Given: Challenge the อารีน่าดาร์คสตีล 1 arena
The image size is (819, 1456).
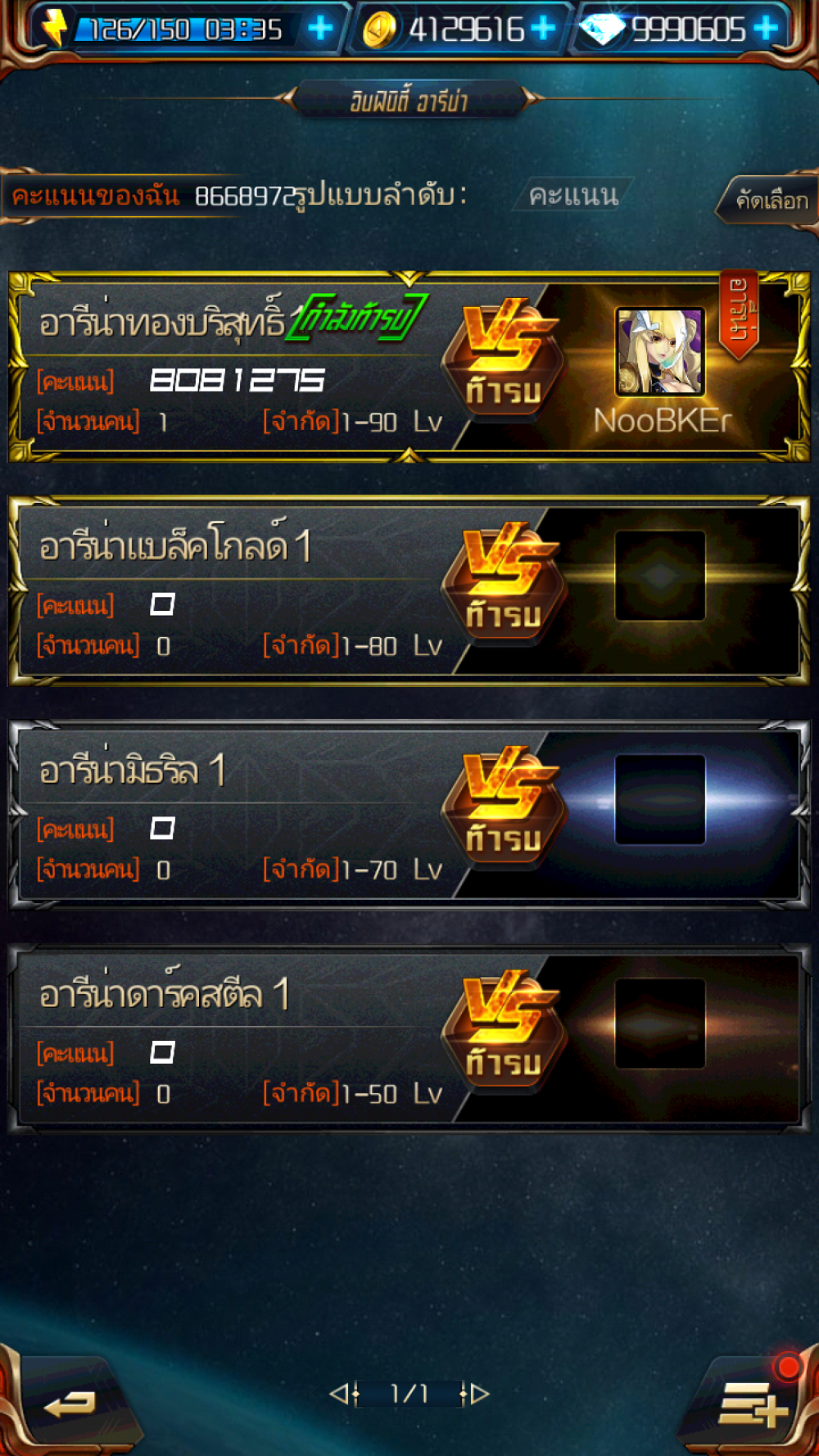Looking at the screenshot, I should point(504,1029).
